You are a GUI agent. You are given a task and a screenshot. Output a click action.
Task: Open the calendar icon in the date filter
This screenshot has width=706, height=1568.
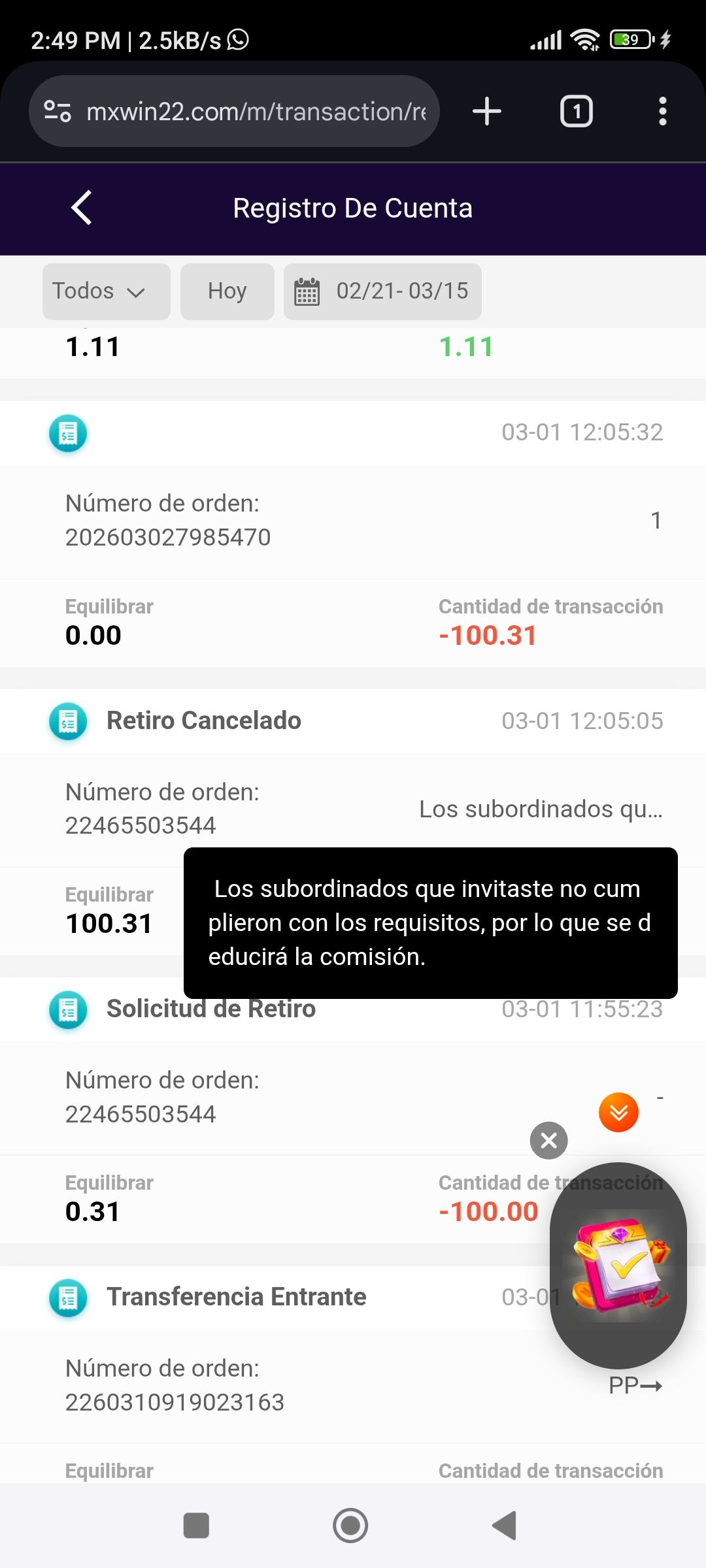pyautogui.click(x=309, y=291)
